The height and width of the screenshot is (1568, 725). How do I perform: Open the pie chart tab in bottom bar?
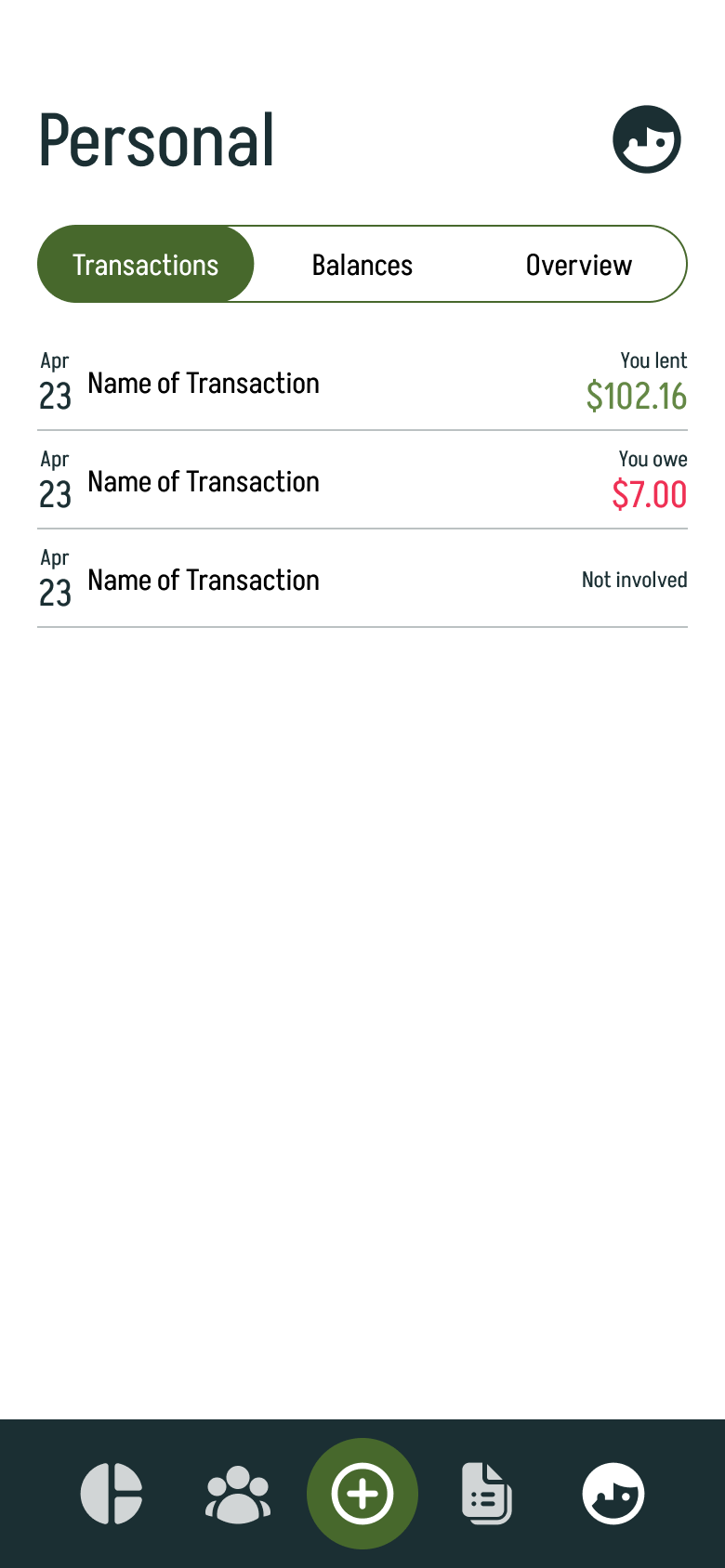point(112,1494)
